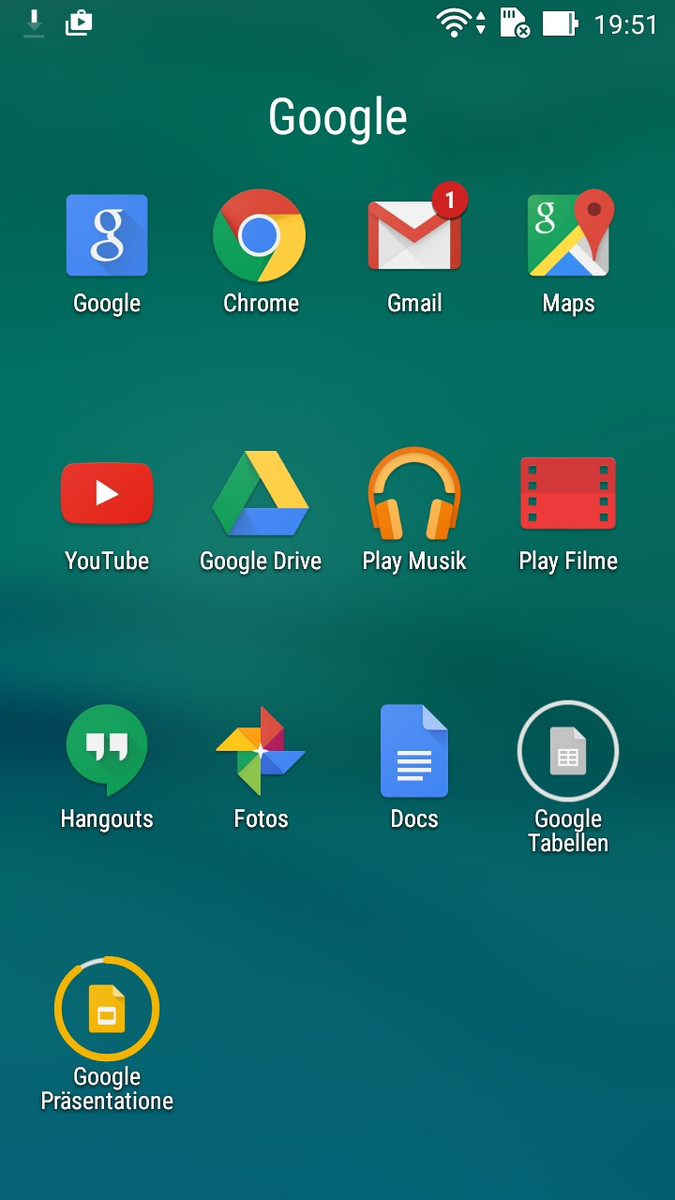Tap the Google folder title
The width and height of the screenshot is (675, 1200).
[x=338, y=118]
